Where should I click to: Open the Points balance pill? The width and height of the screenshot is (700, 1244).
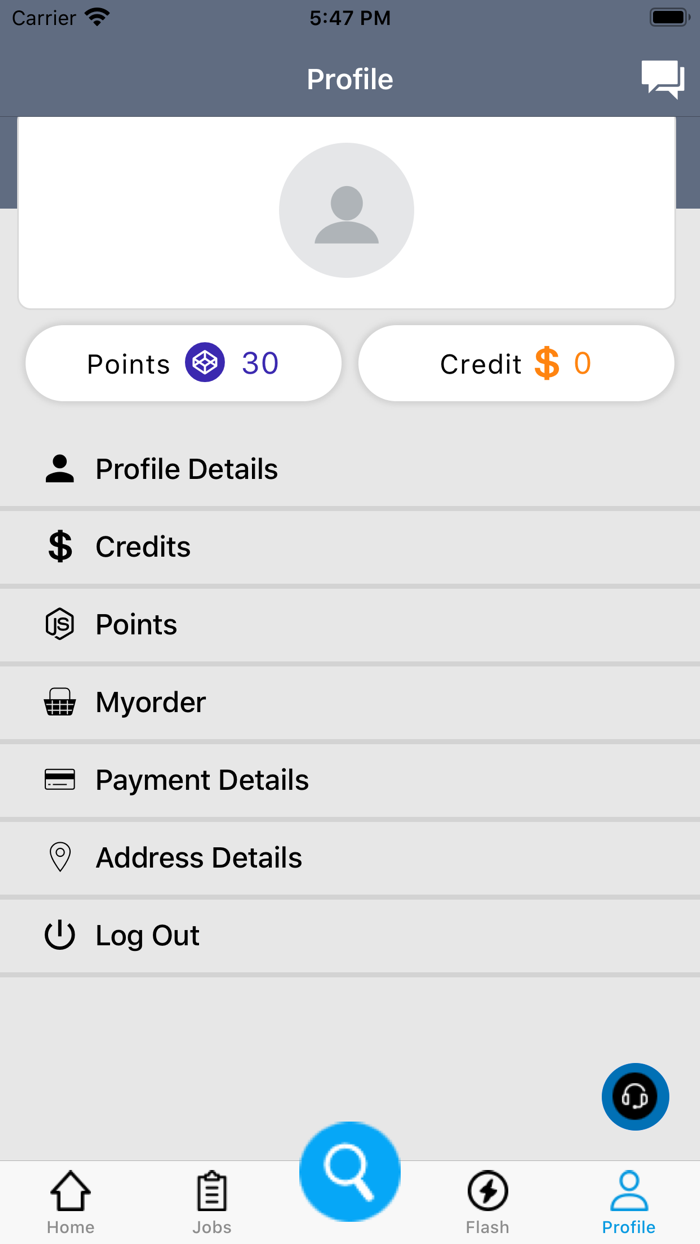pos(183,363)
